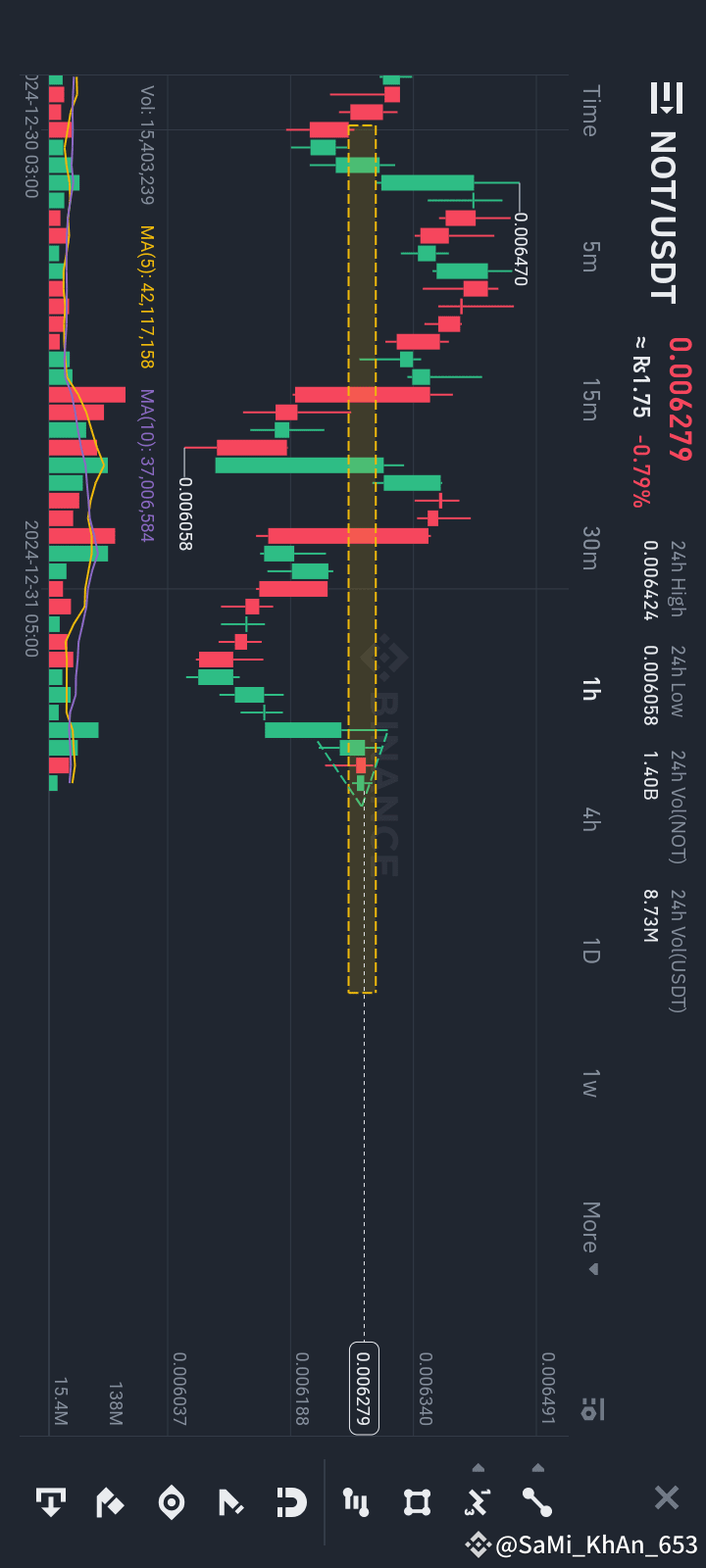Select the line segment drawing tool
Viewport: 706px width, 1568px height.
tap(535, 1499)
